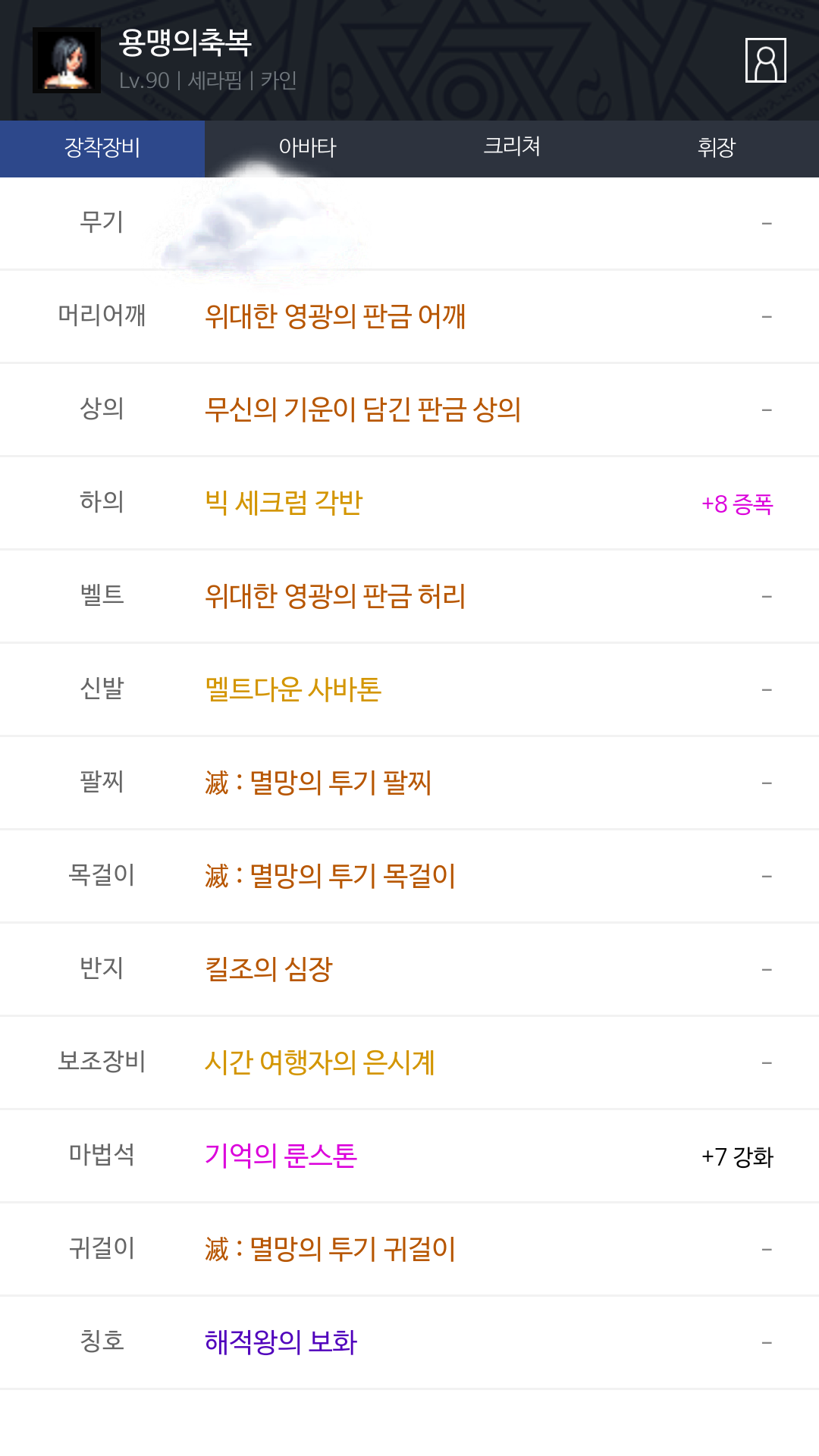Open the 멸망의 투기 귀걸이 item
The width and height of the screenshot is (819, 1456).
click(x=330, y=1249)
